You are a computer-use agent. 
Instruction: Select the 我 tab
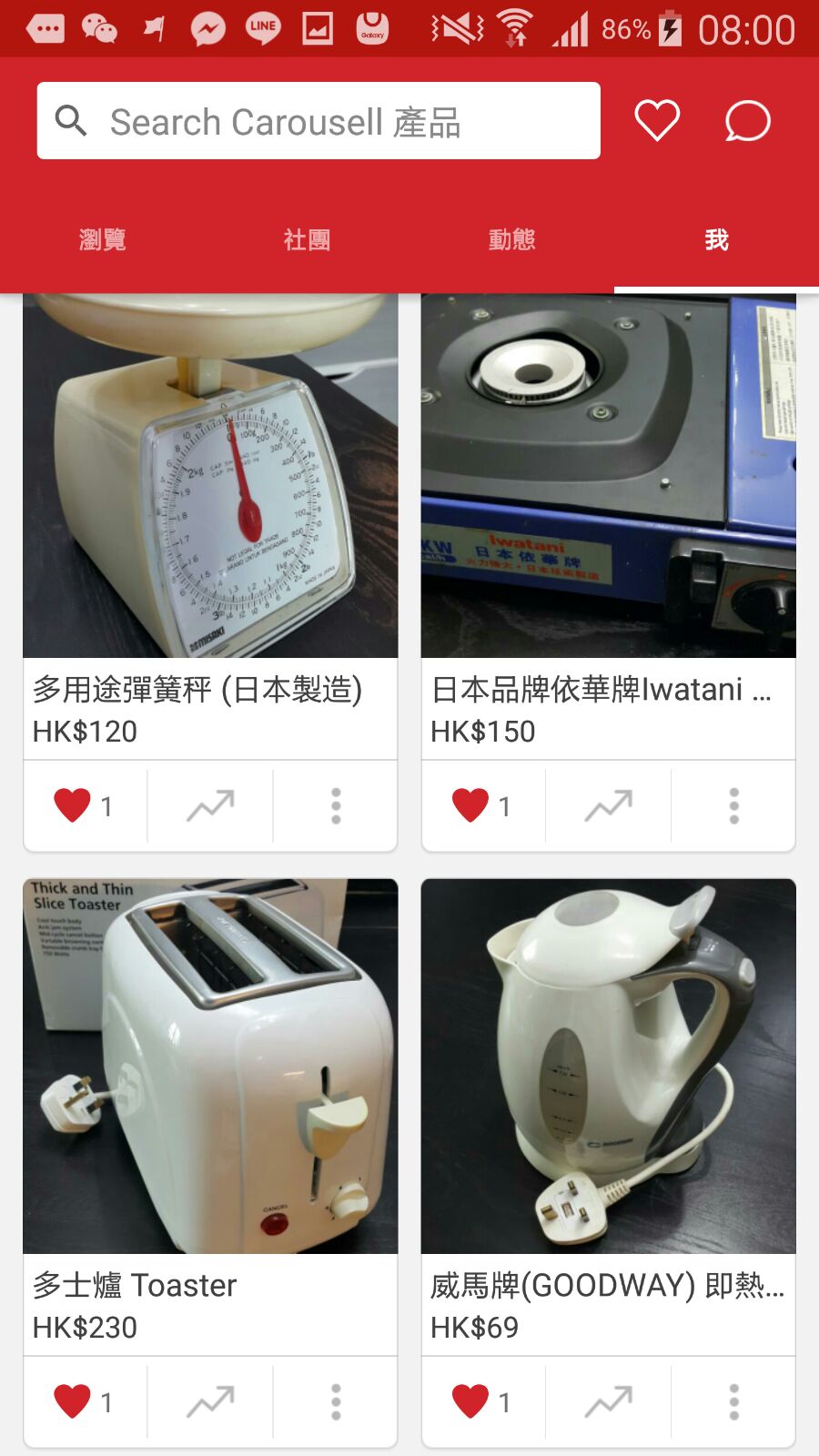pyautogui.click(x=716, y=240)
